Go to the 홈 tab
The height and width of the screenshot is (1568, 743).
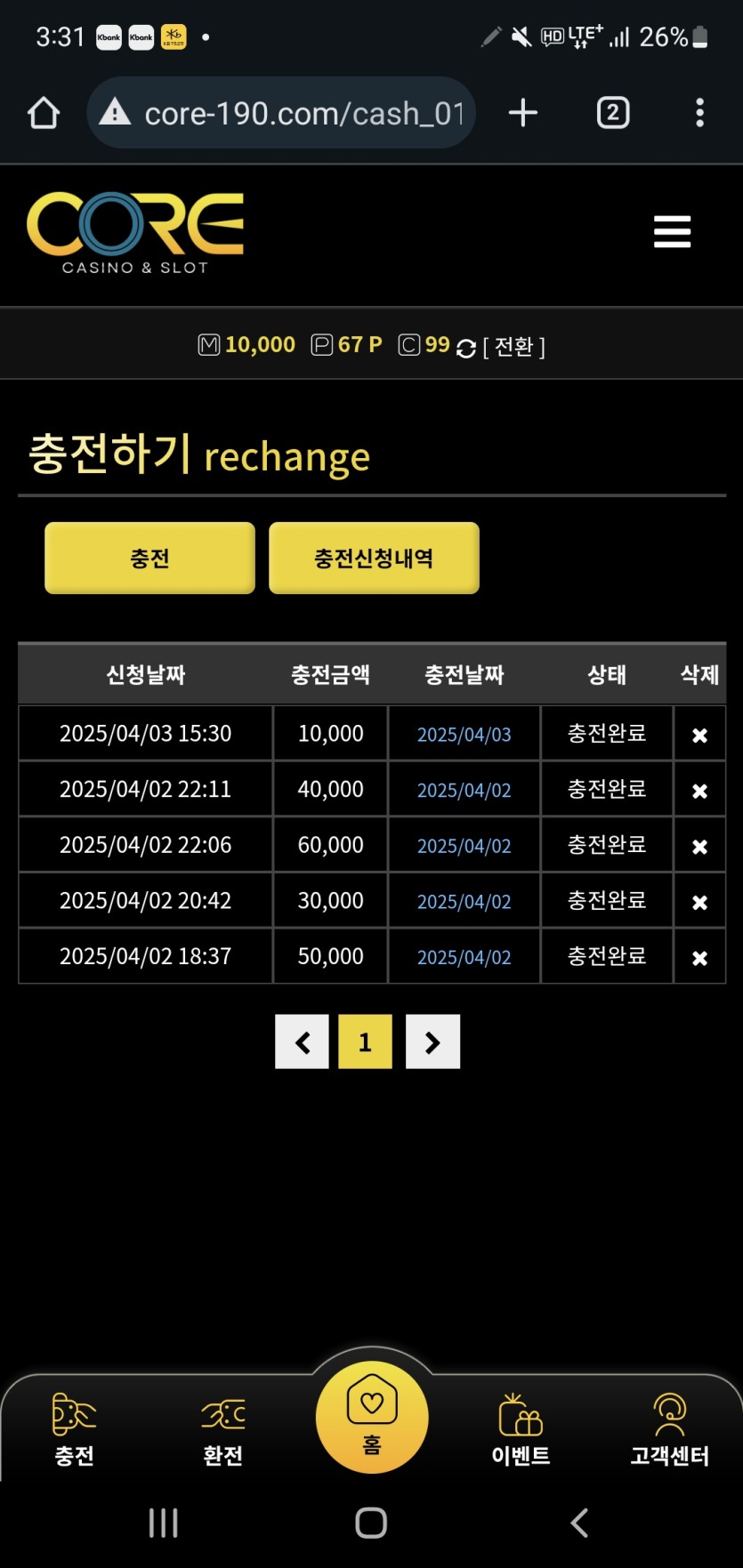point(372,1416)
